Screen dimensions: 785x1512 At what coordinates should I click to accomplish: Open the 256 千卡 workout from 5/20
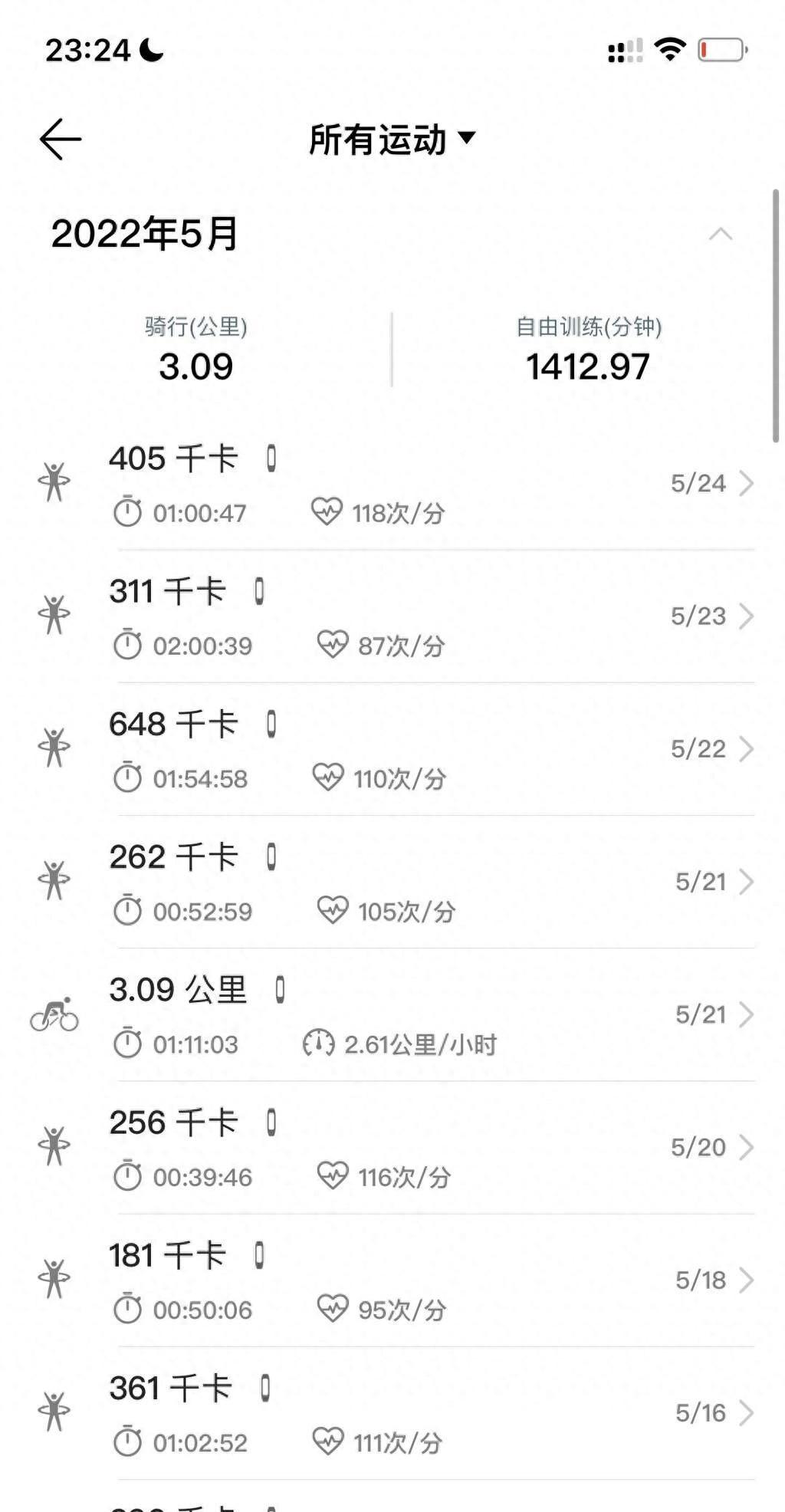point(429,1148)
